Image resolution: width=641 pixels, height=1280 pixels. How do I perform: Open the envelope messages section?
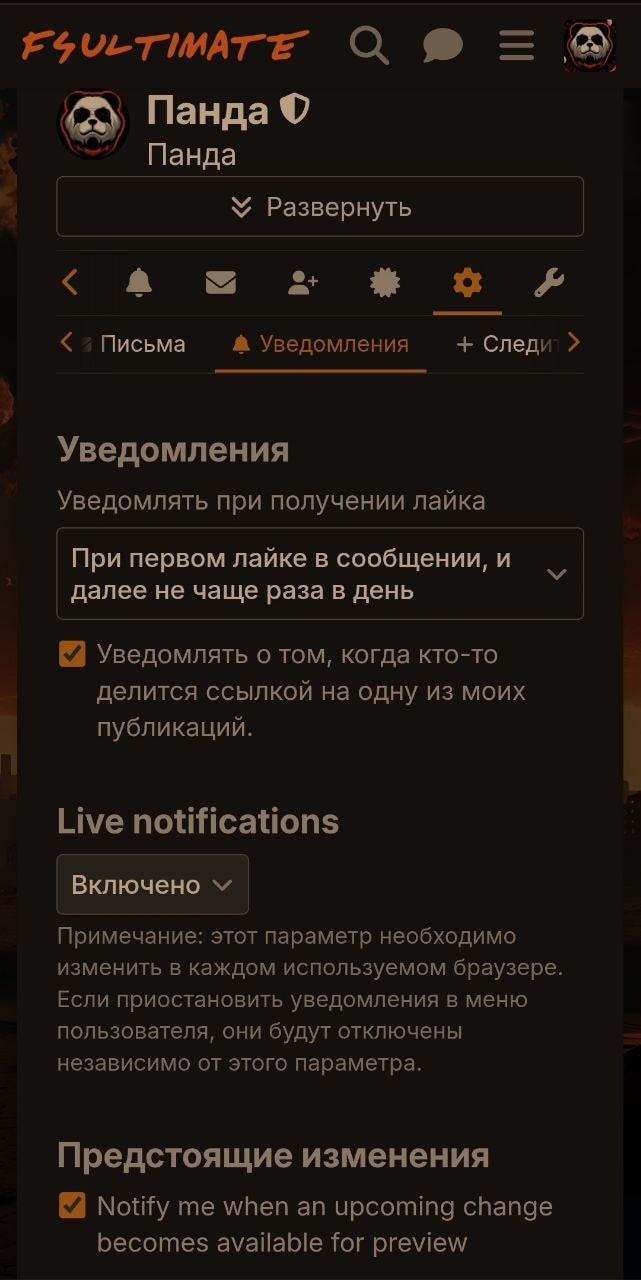[x=221, y=284]
